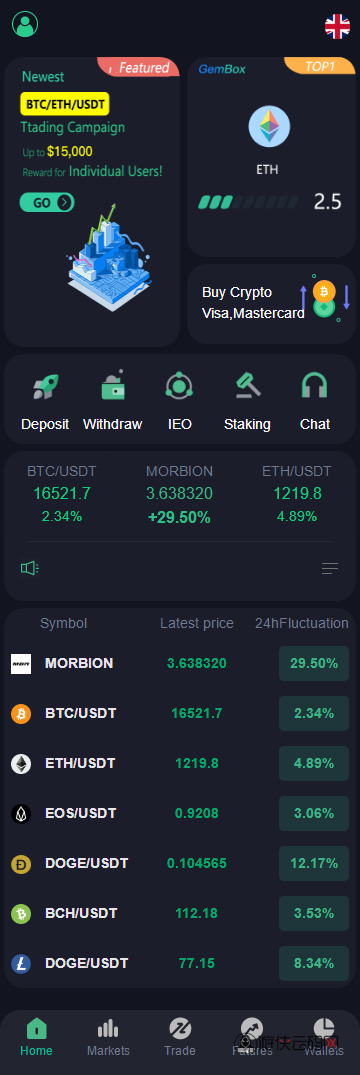Switch to the Futures tab

252,1037
